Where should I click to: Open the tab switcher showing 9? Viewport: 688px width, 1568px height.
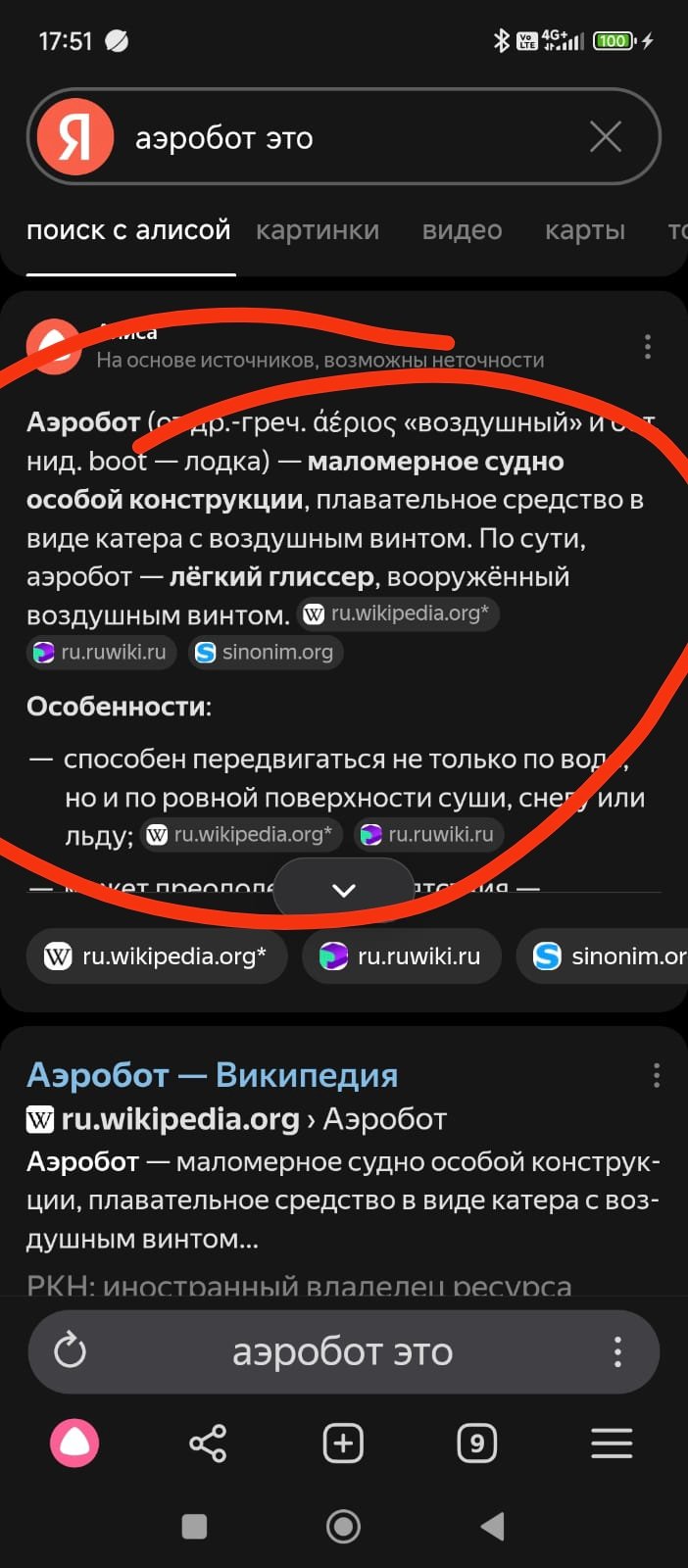click(x=476, y=1444)
